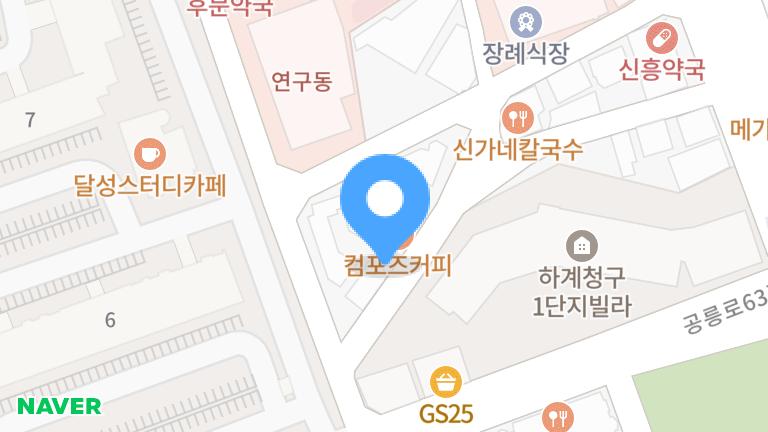768x432 pixels.
Task: Open the 달성스터디카페 cafe marker
Action: coord(150,154)
